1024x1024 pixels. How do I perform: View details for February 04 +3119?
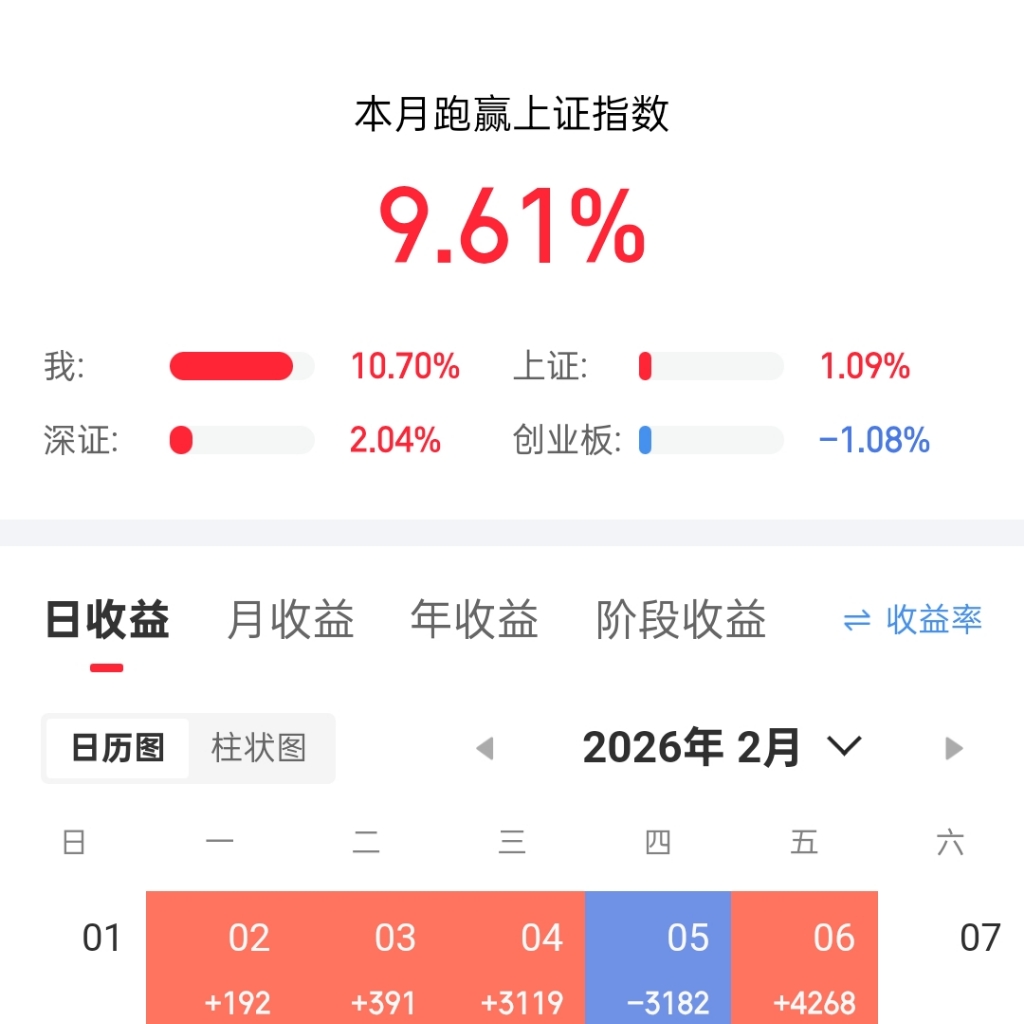point(512,958)
